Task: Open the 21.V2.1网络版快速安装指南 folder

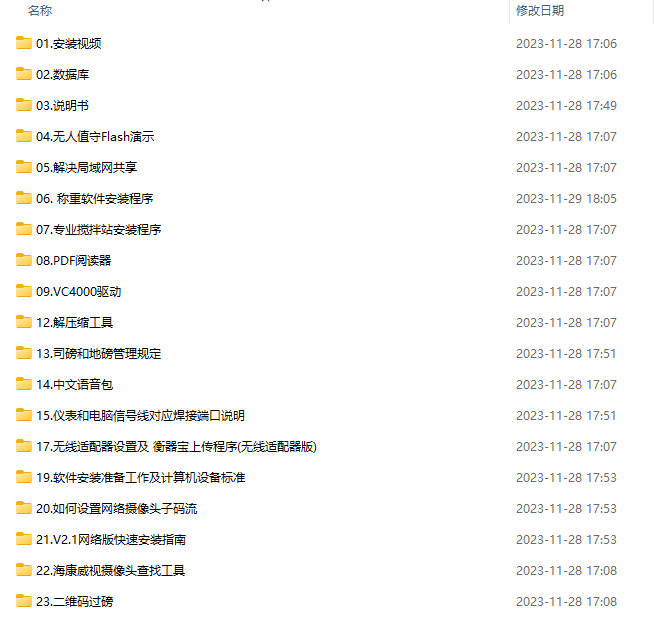Action: click(110, 540)
